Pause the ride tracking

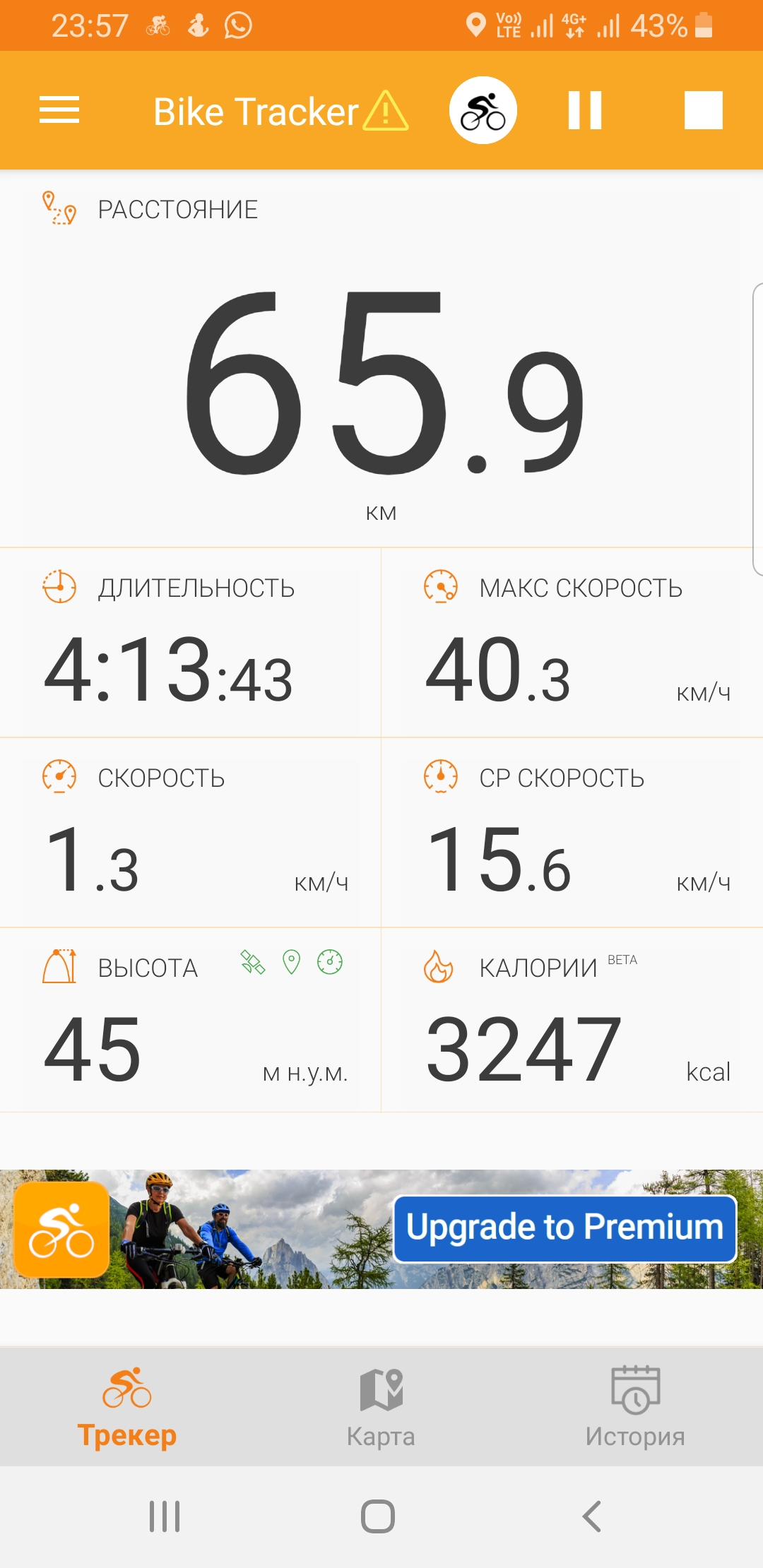tap(585, 110)
